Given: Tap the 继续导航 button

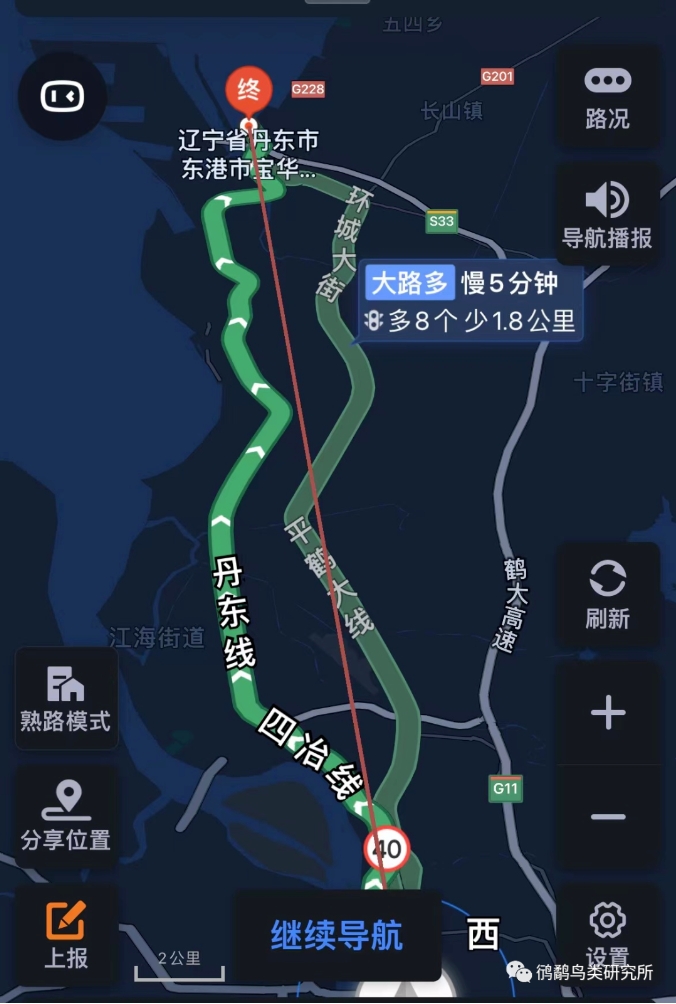Looking at the screenshot, I should 337,936.
